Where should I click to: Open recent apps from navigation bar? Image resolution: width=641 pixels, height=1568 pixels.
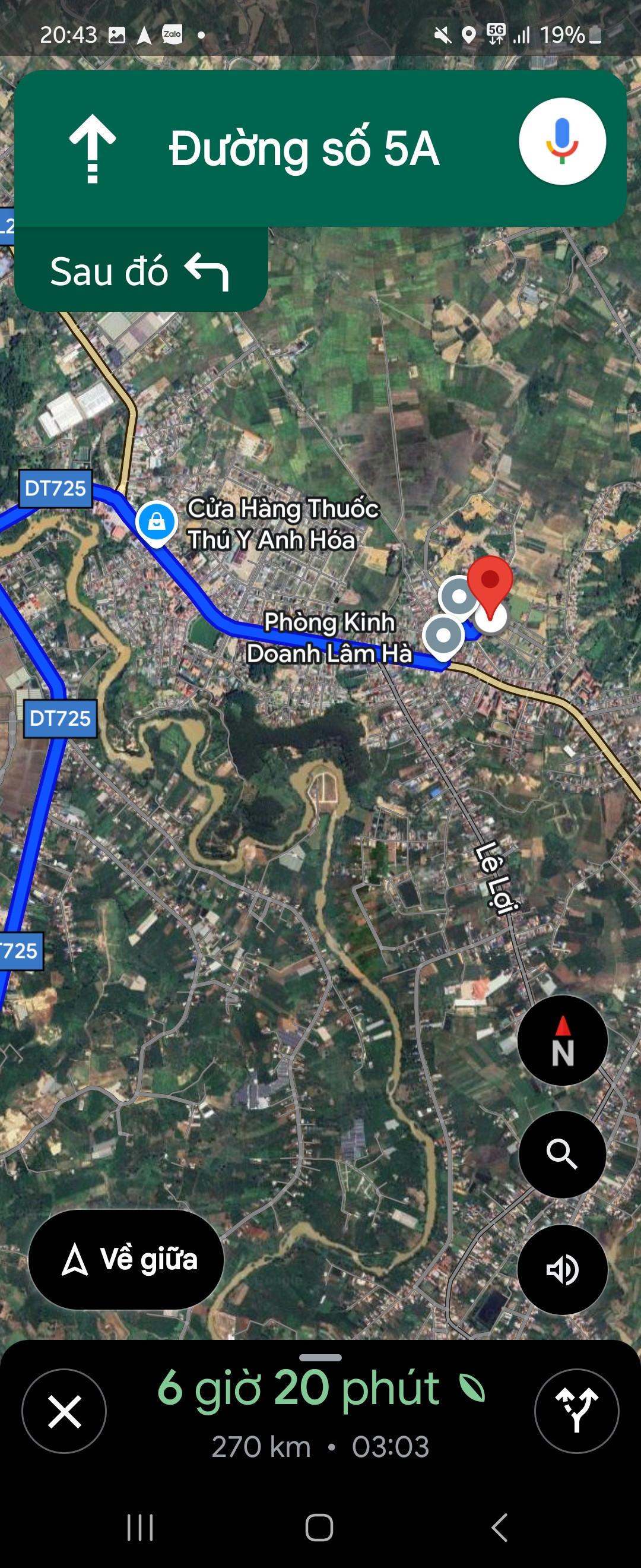140,1527
